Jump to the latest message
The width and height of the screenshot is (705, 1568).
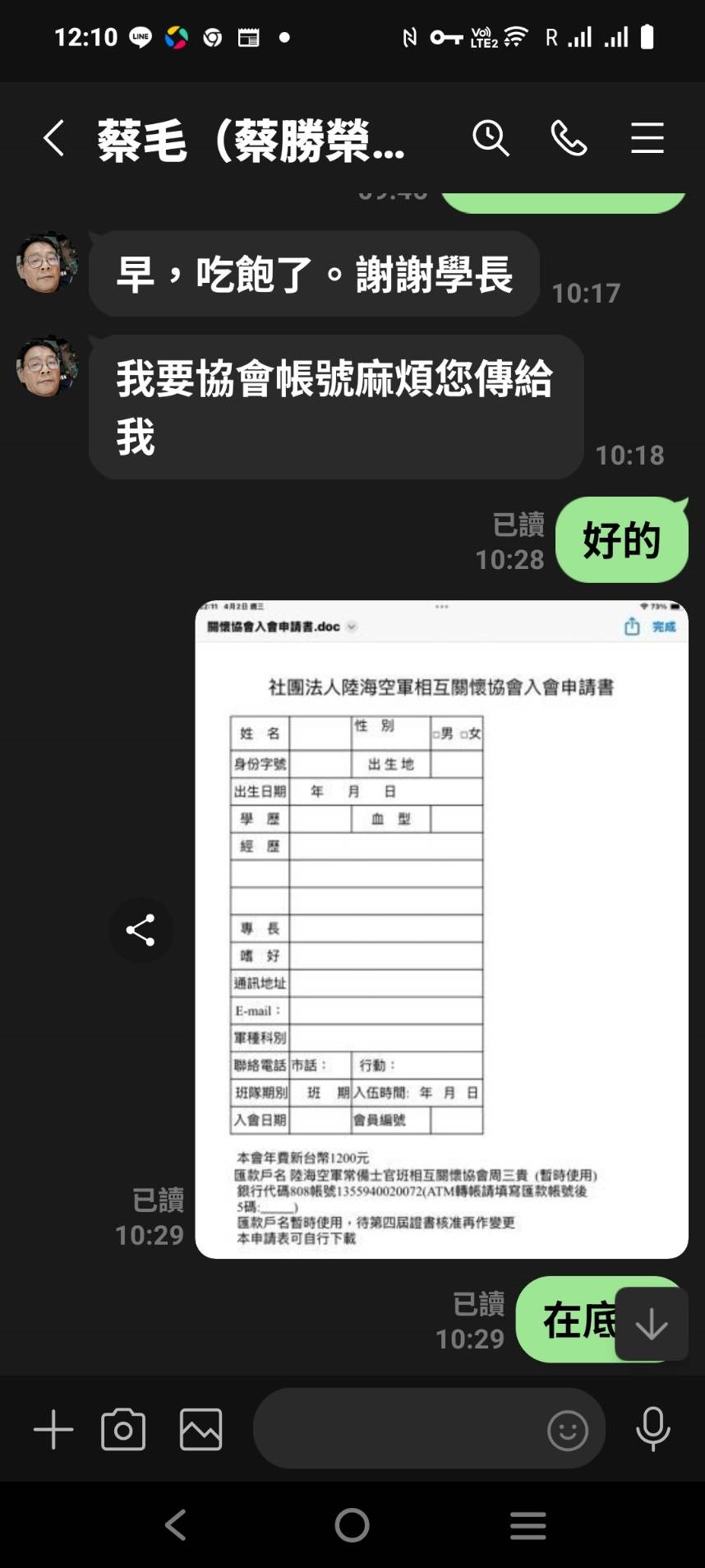pyautogui.click(x=652, y=1324)
